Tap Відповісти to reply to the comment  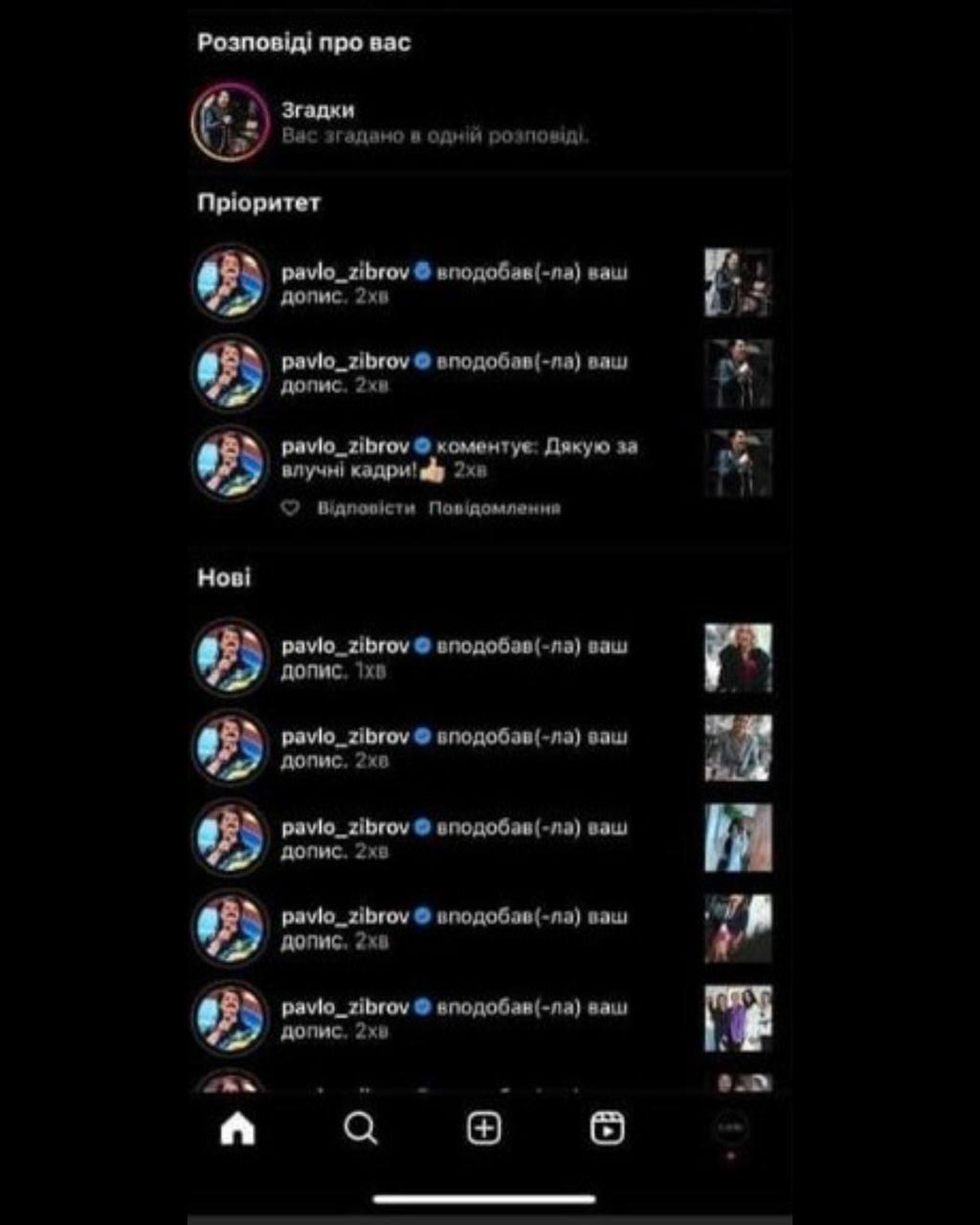(367, 508)
